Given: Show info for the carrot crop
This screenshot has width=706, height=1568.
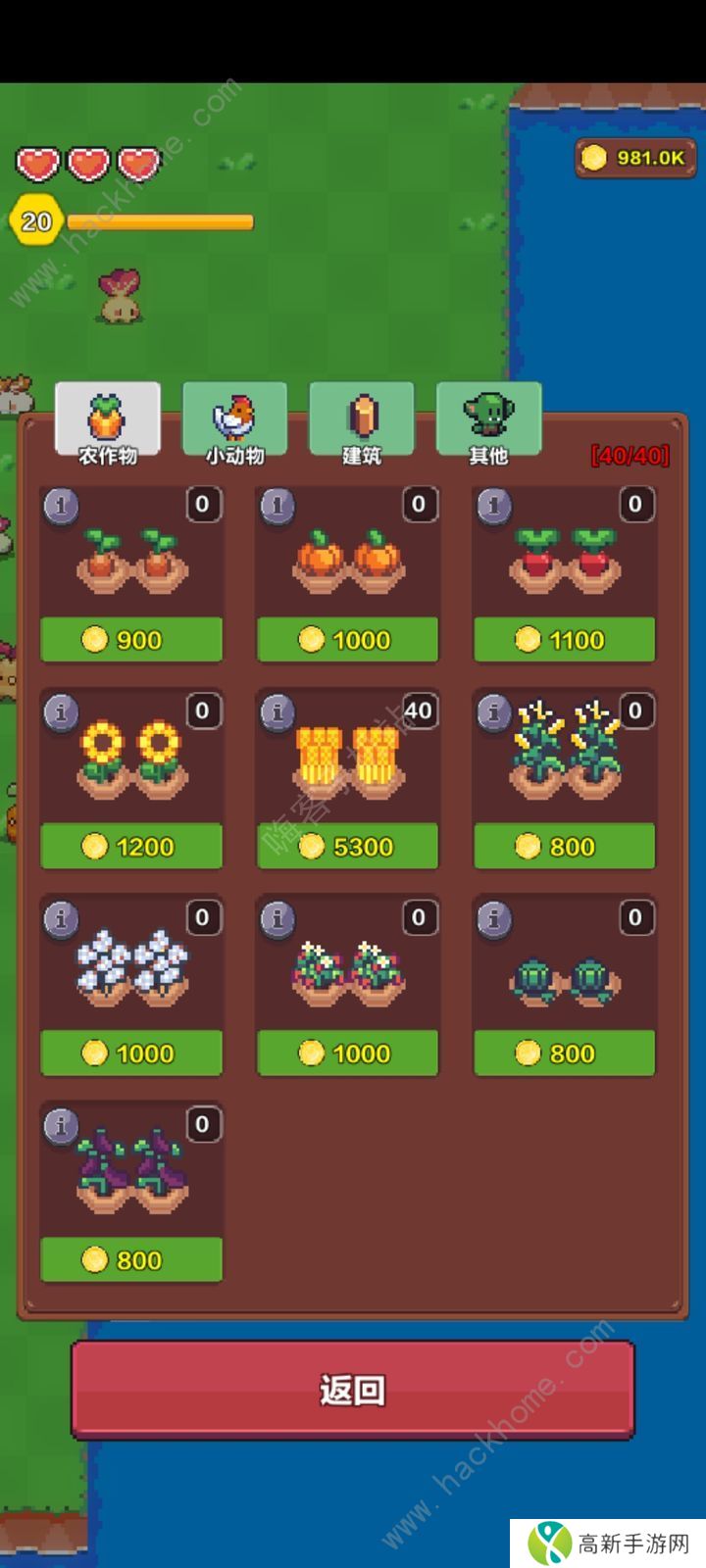Looking at the screenshot, I should coord(61,506).
